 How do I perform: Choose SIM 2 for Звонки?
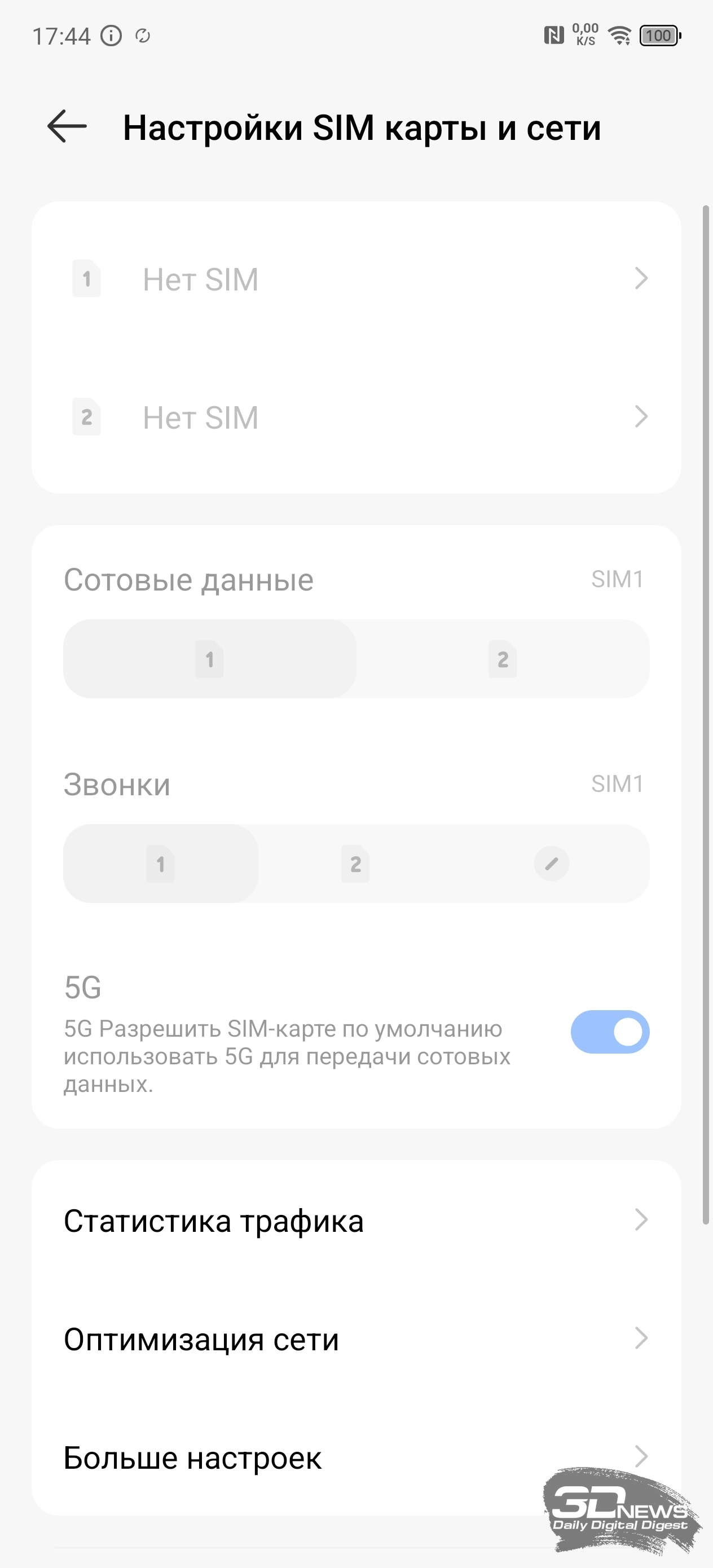click(x=355, y=863)
